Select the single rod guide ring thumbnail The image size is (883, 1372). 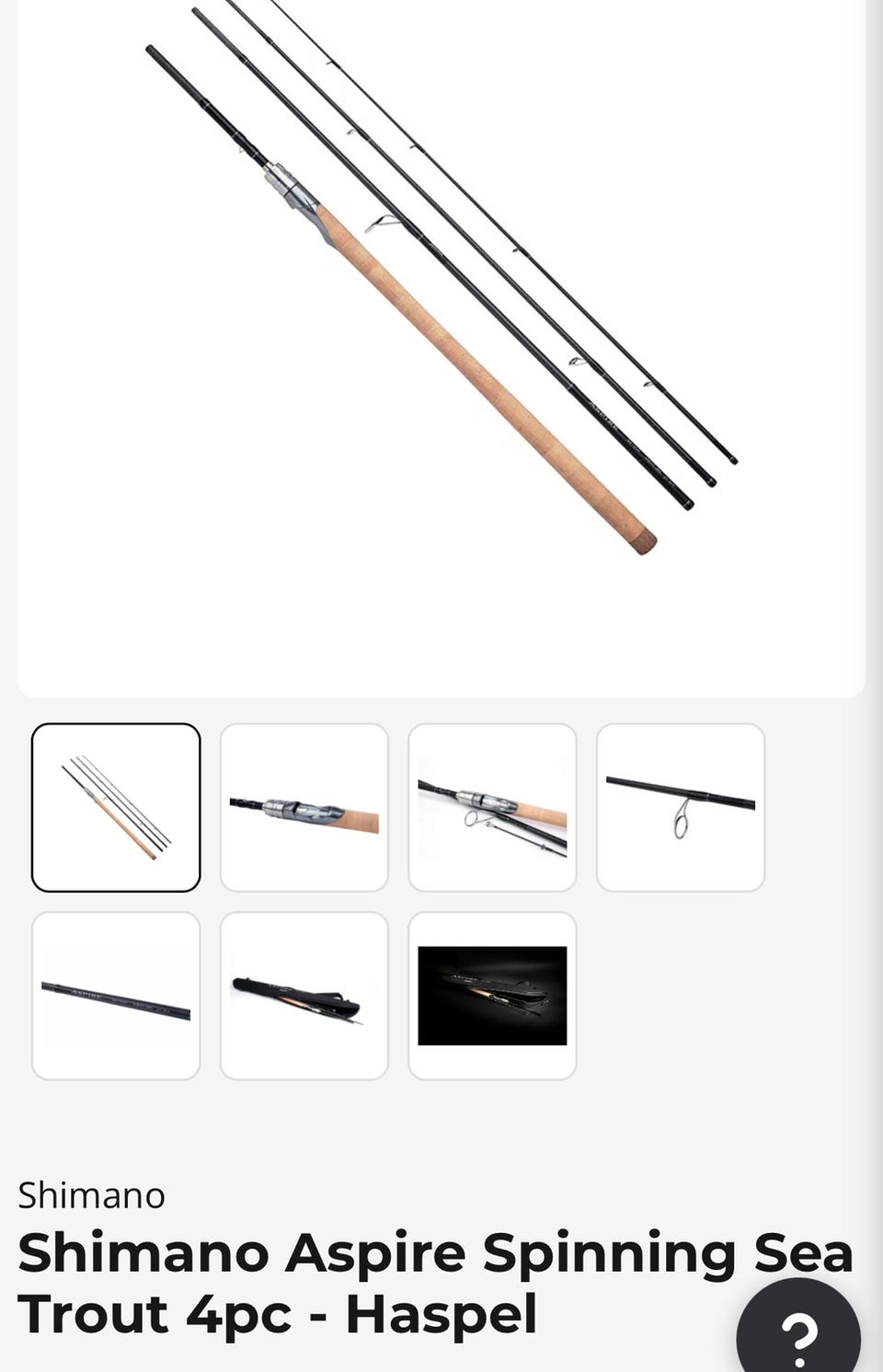pyautogui.click(x=681, y=807)
